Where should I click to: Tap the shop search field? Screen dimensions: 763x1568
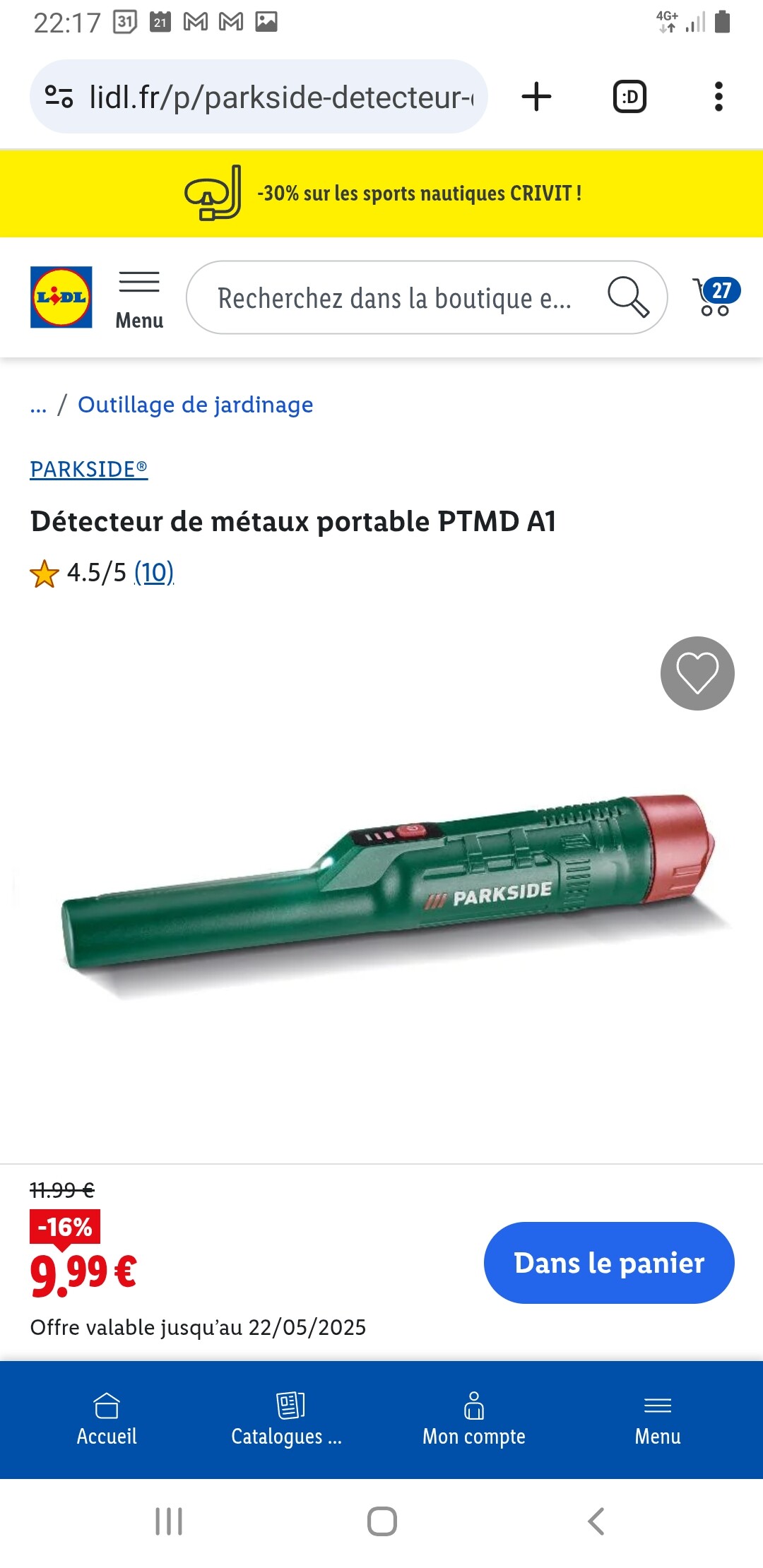[x=427, y=297]
